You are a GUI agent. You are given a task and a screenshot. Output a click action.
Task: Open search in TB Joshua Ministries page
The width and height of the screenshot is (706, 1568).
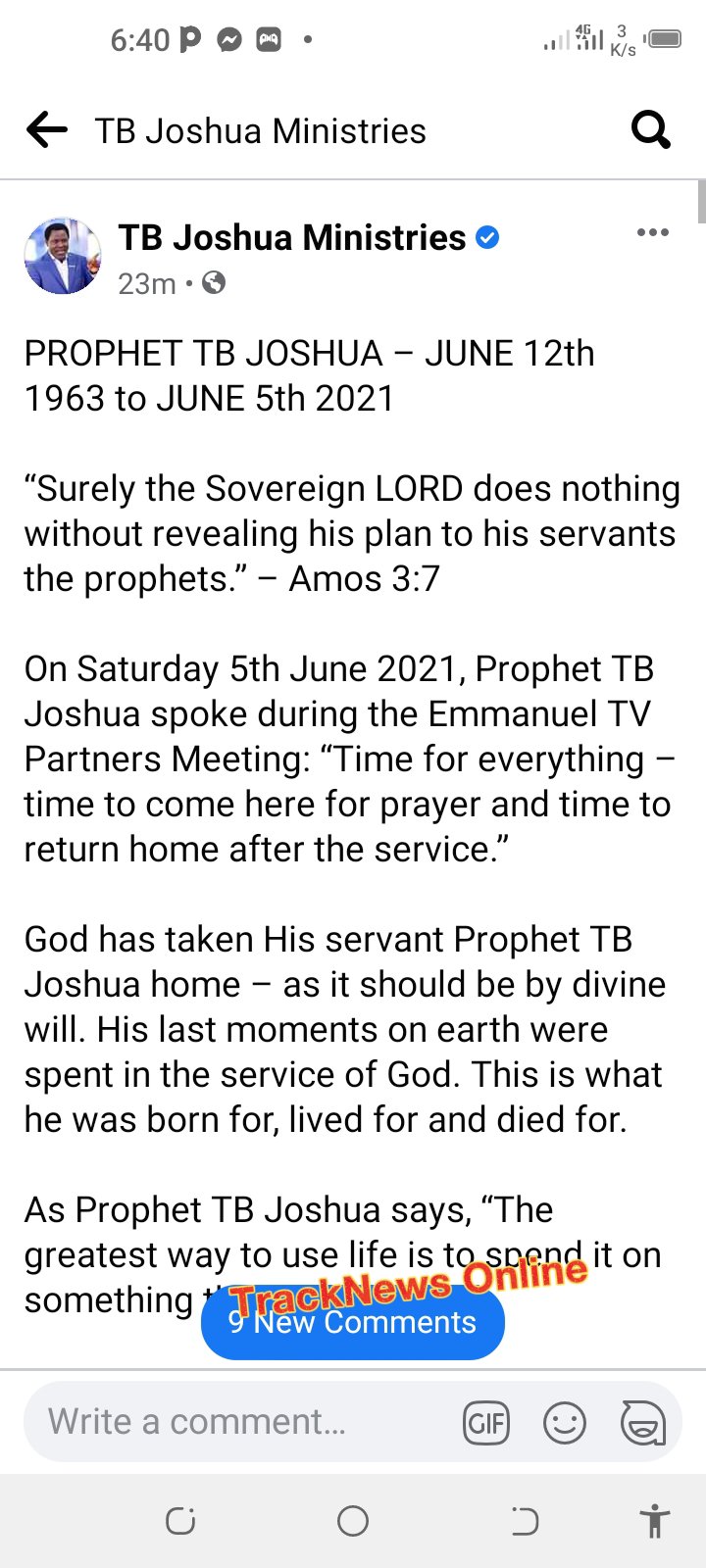650,129
